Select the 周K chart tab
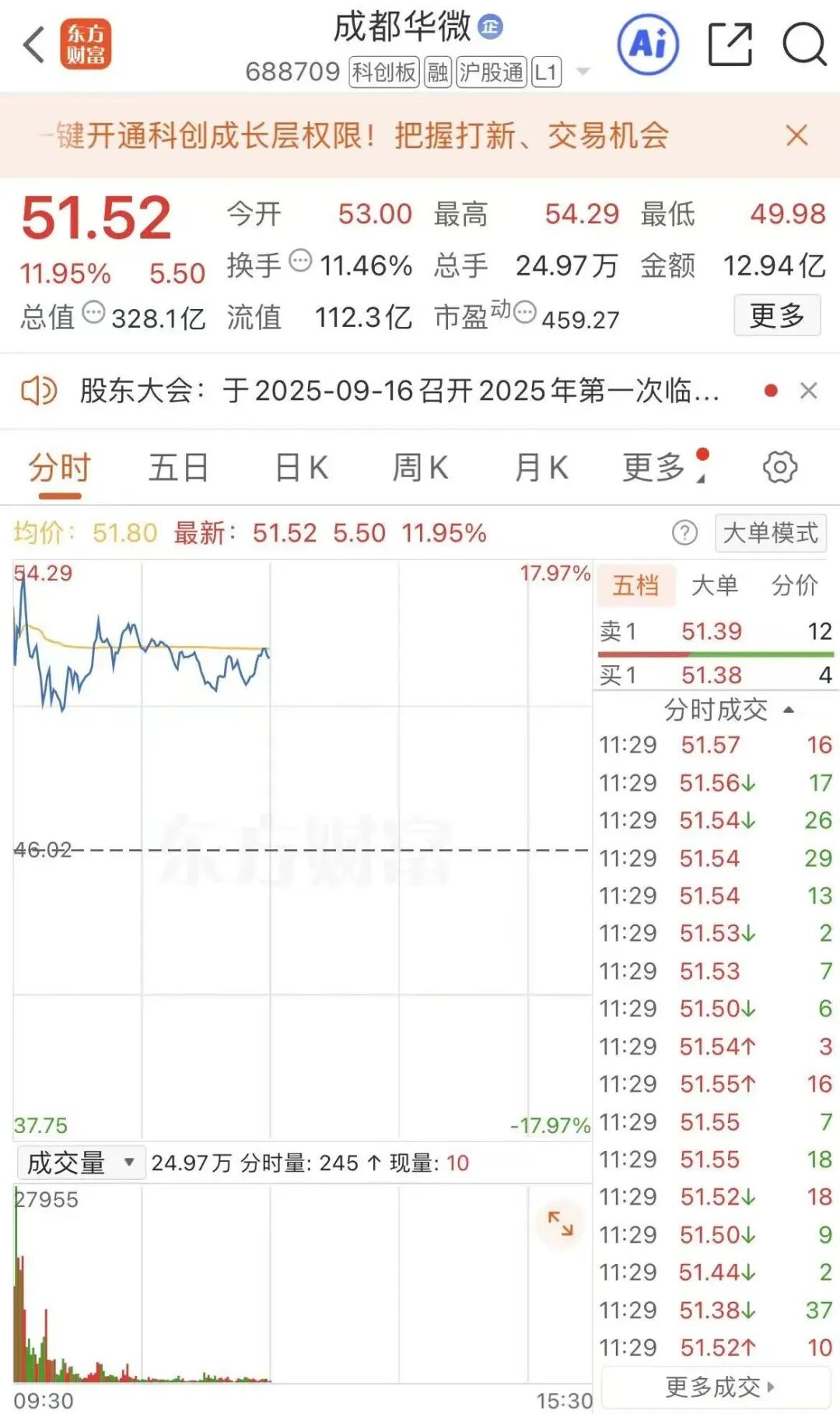Viewport: 840px width, 1414px height. (x=420, y=468)
